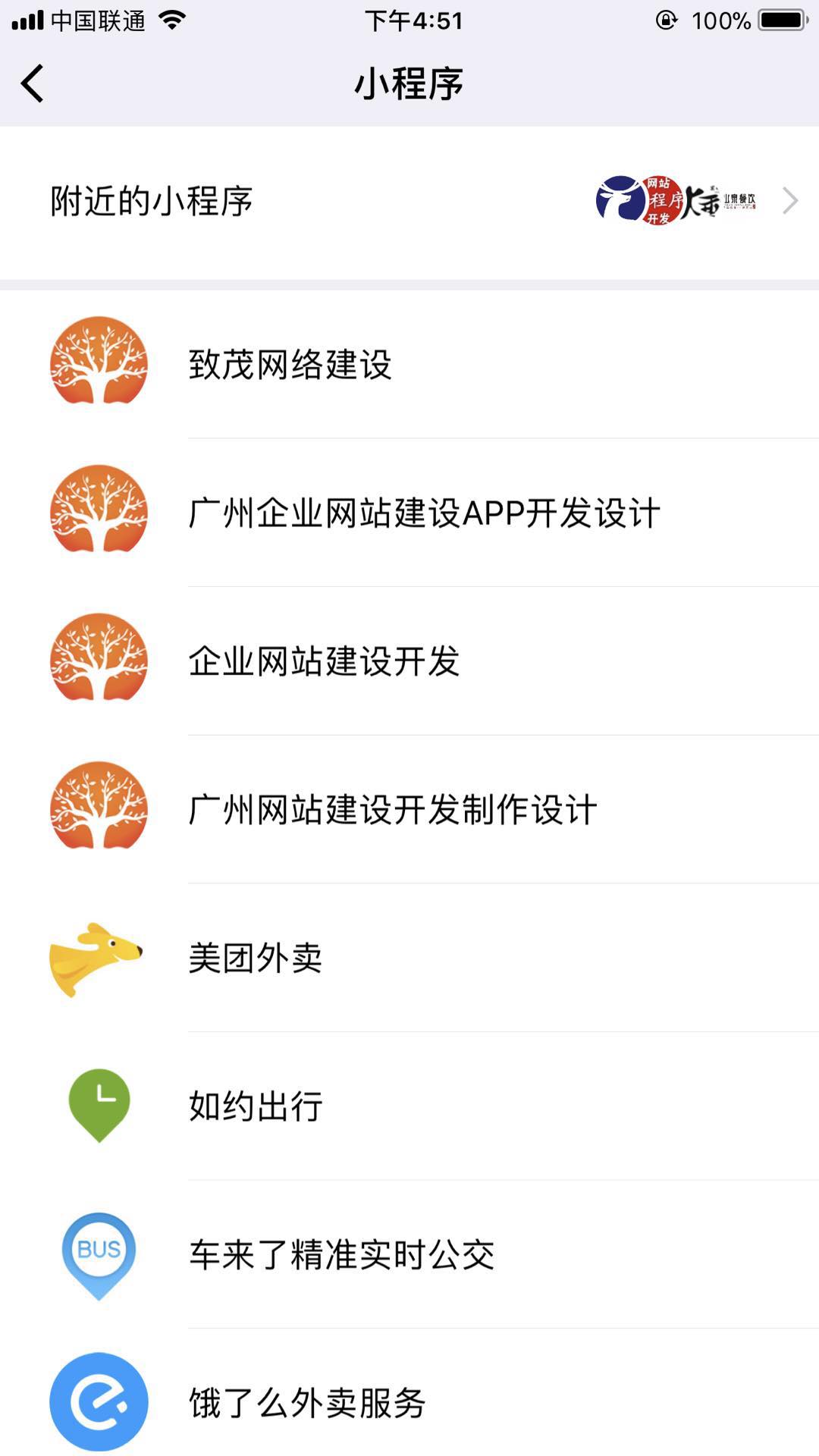The width and height of the screenshot is (819, 1456).
Task: Tap the 广州企业网站建设APP开发设计 tree icon
Action: 99,512
